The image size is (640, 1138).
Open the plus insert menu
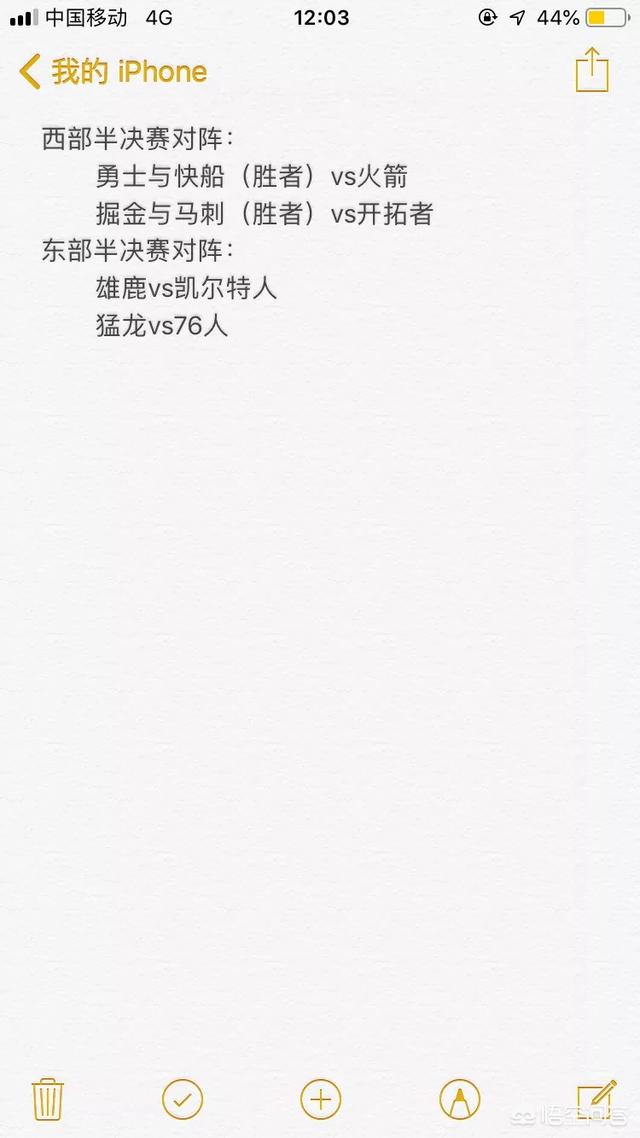click(321, 1100)
